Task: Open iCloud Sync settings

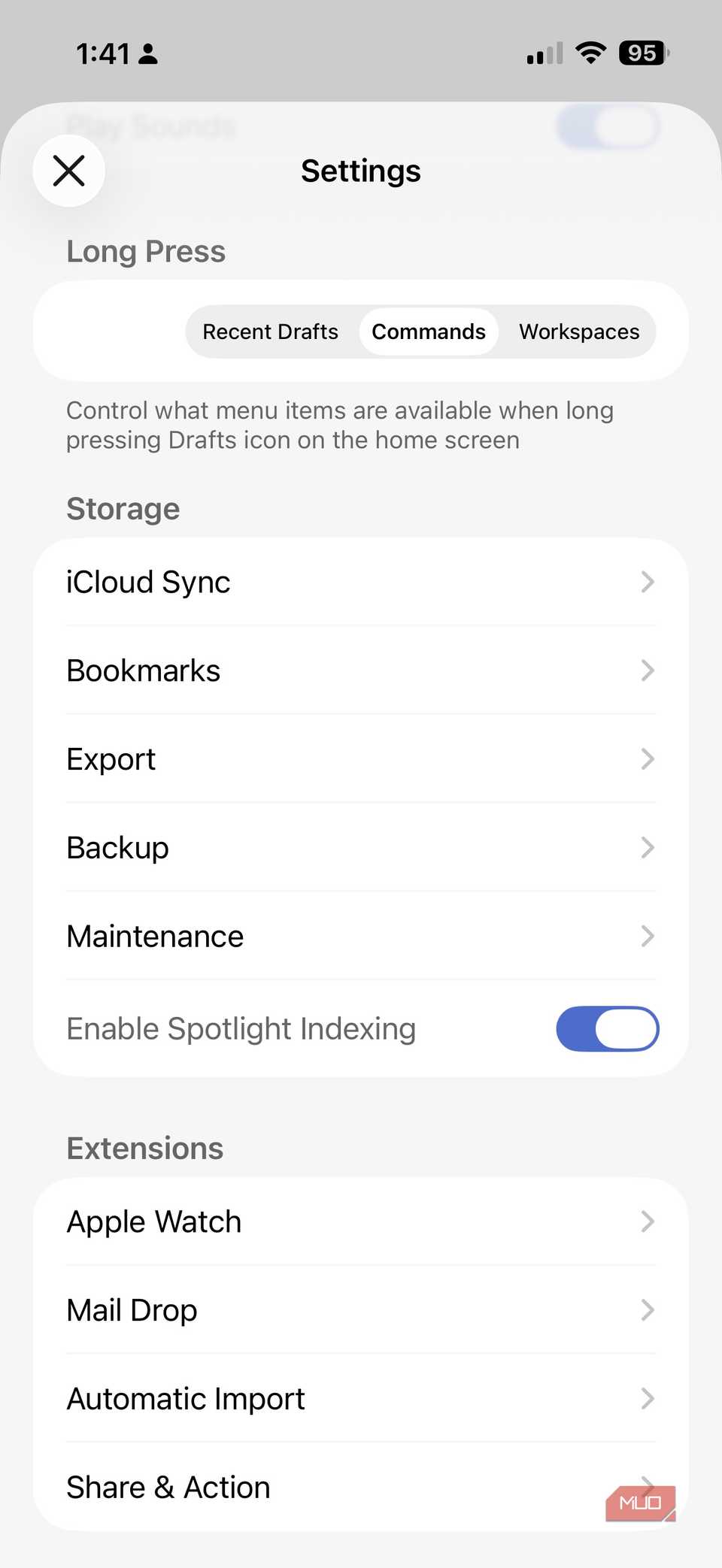Action: (x=361, y=582)
